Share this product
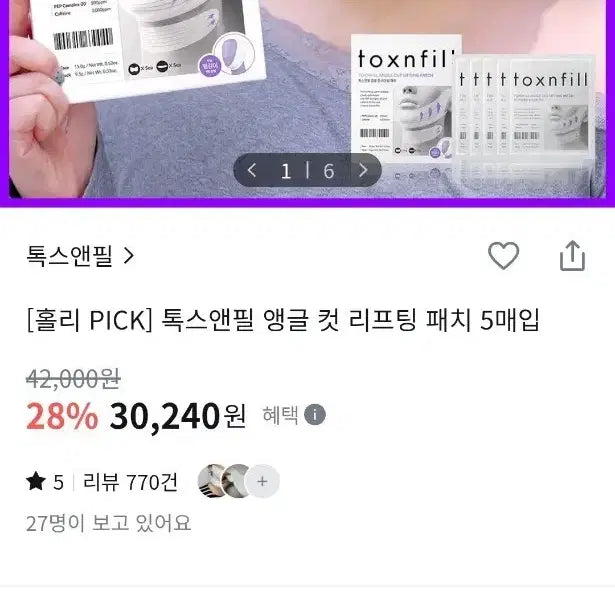This screenshot has width=615, height=615. [x=571, y=256]
